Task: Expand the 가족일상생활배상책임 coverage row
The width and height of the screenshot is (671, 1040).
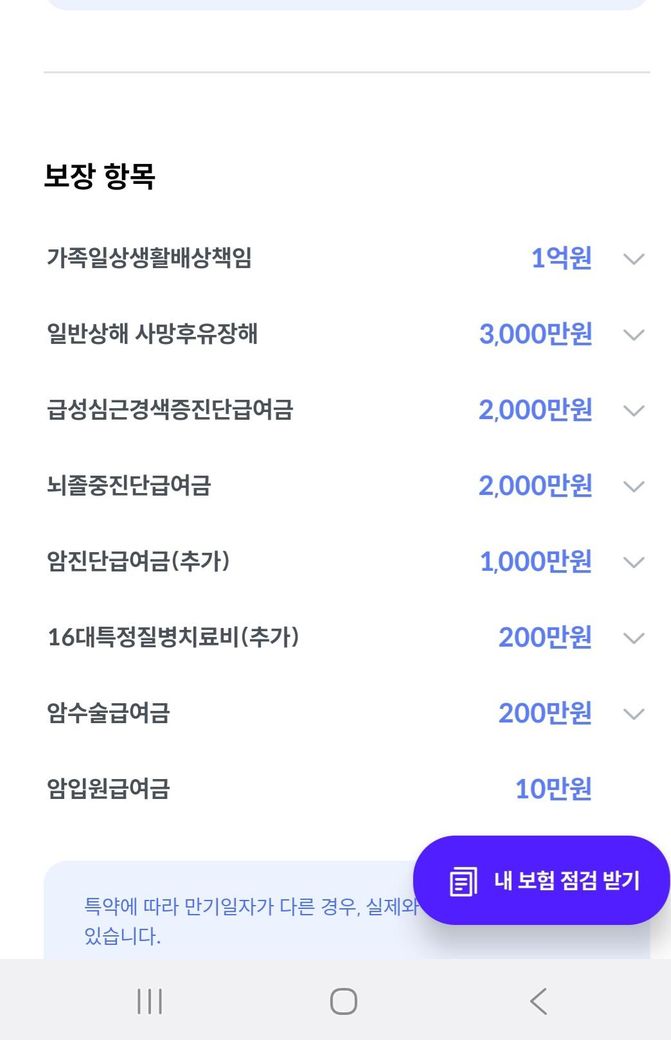Action: [x=633, y=259]
